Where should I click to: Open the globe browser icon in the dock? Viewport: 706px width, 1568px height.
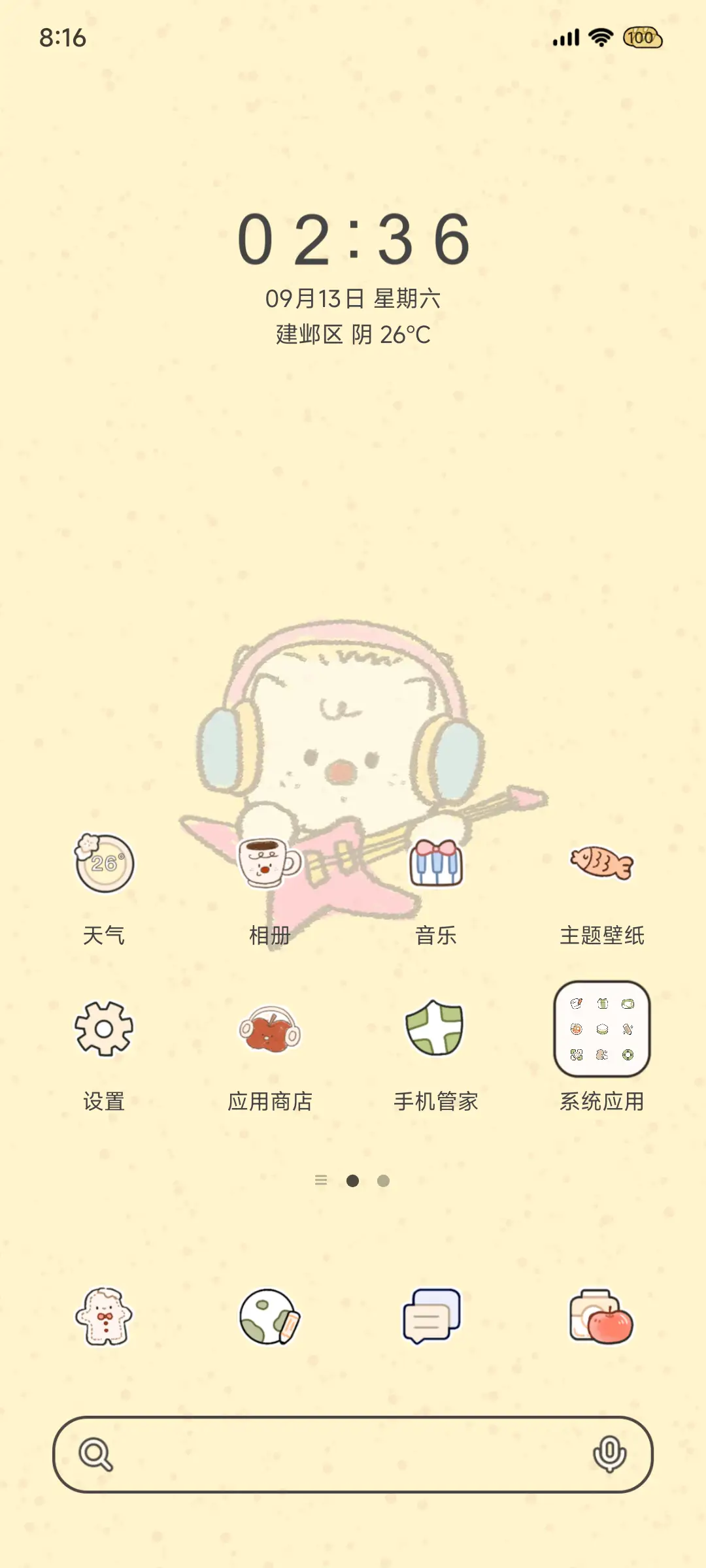click(270, 1316)
